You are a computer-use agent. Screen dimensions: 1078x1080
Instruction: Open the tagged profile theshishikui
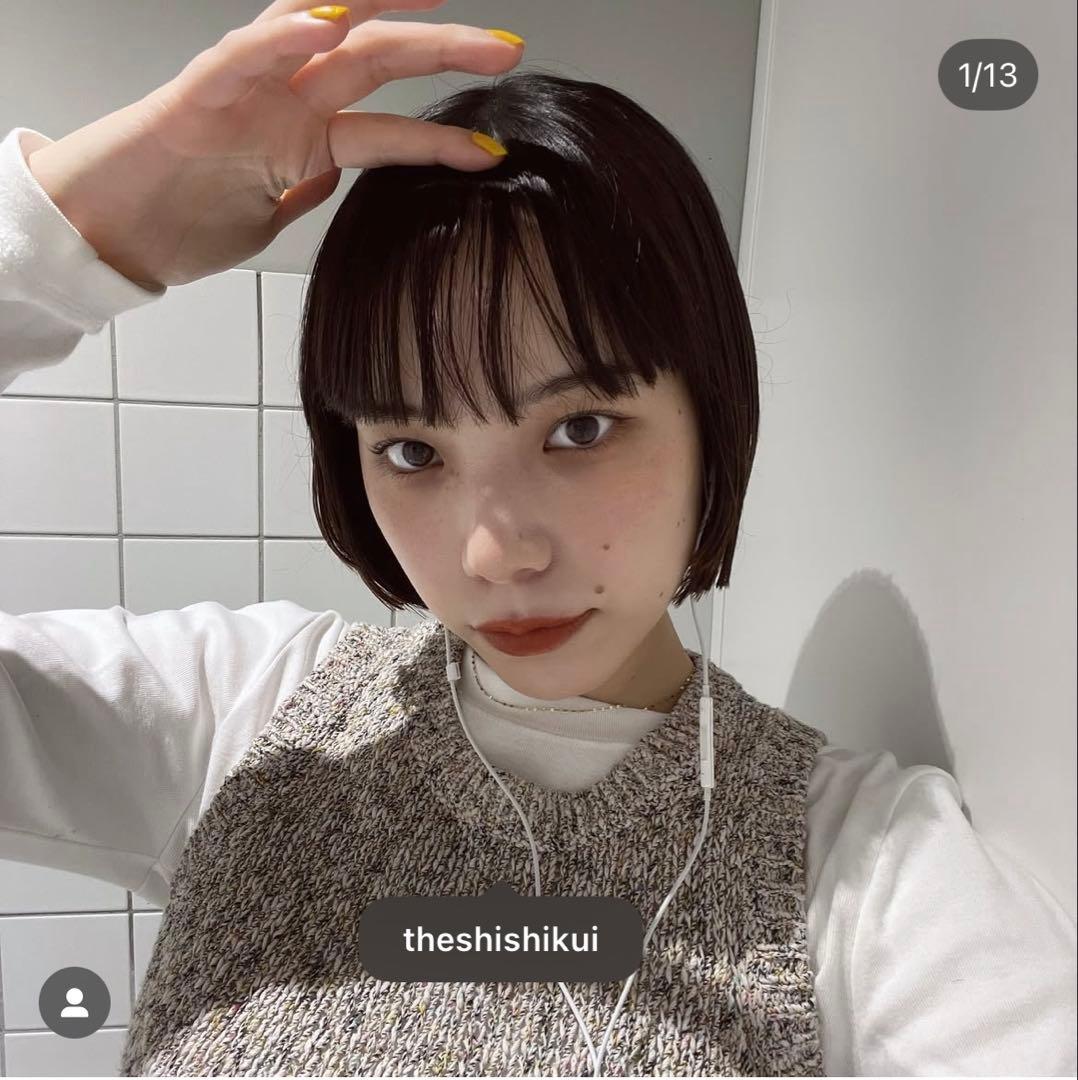click(501, 939)
